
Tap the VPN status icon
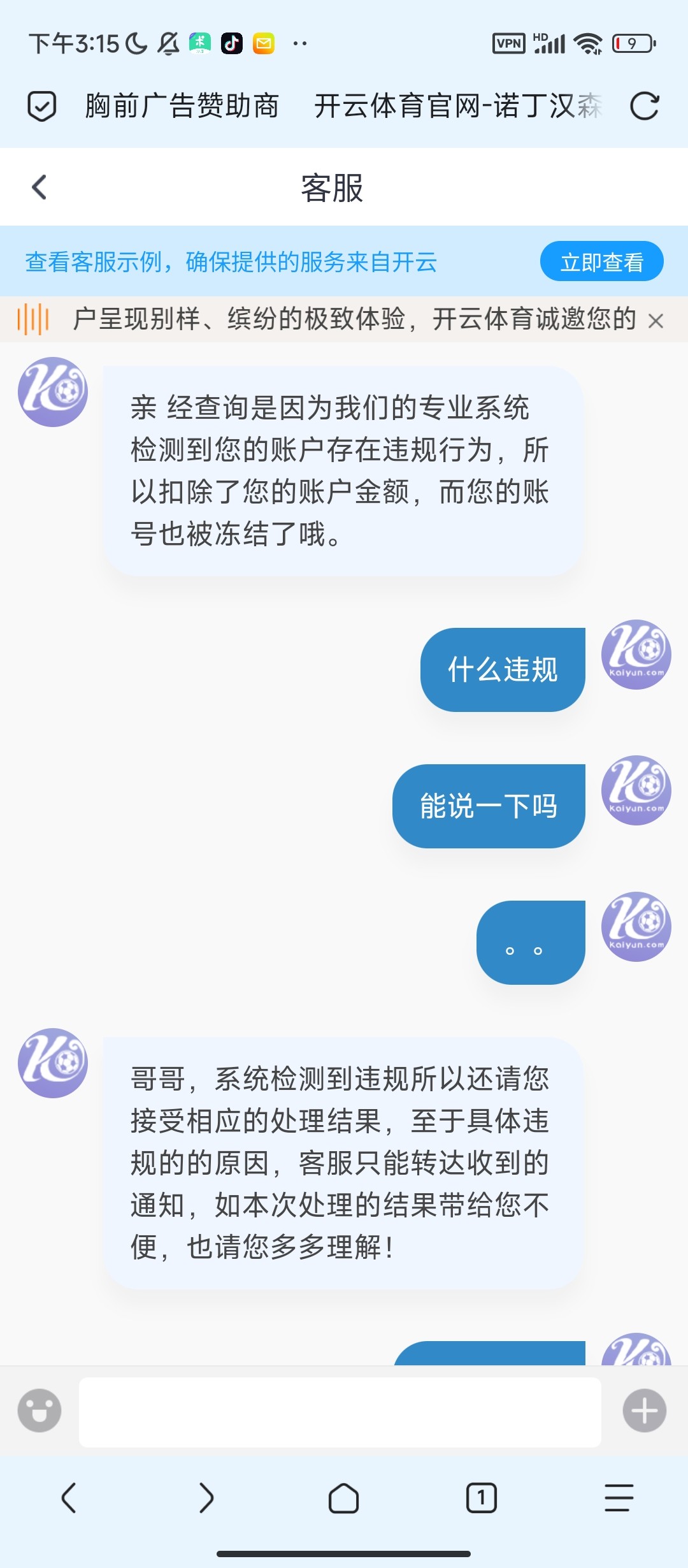click(508, 43)
